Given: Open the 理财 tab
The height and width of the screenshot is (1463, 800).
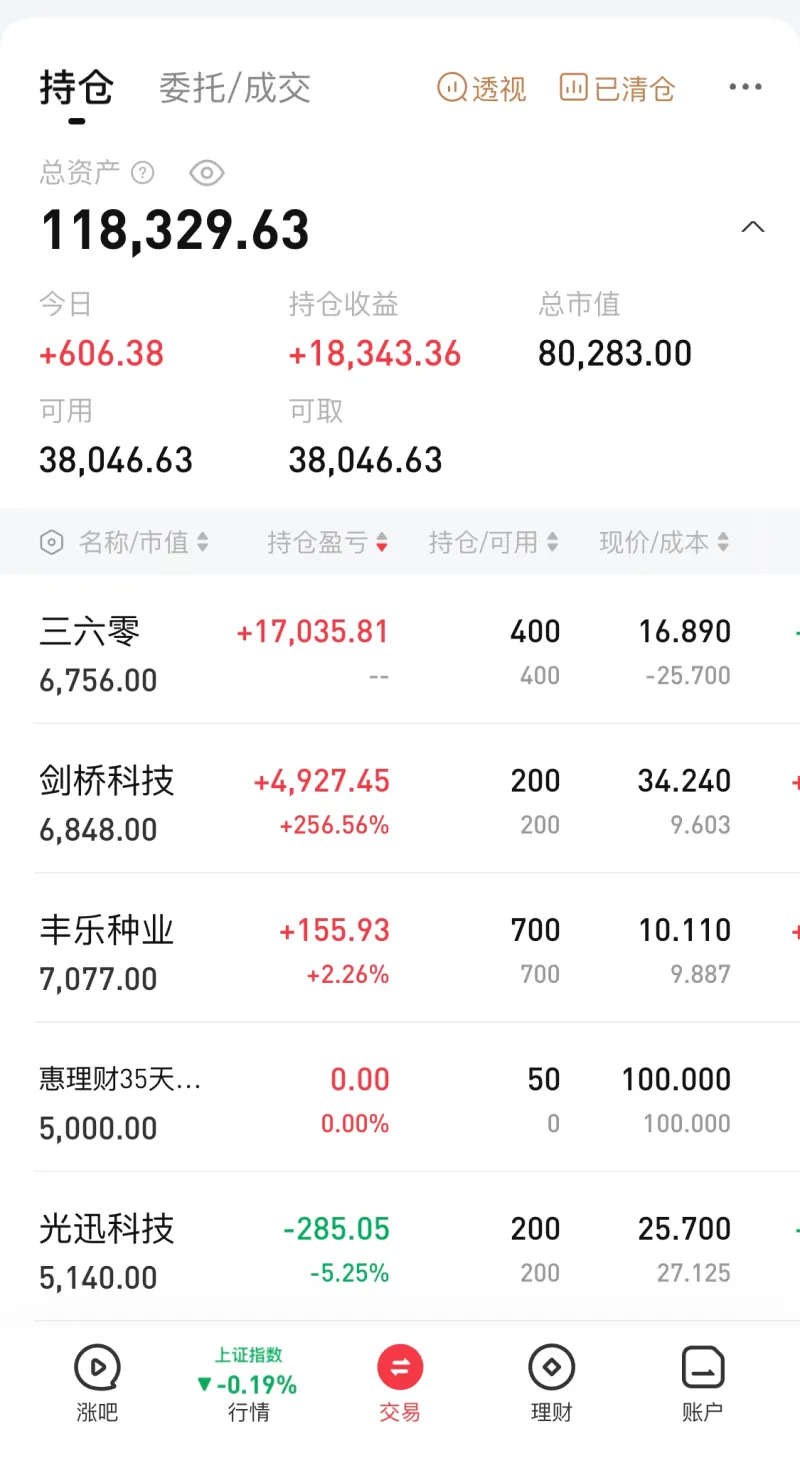Looking at the screenshot, I should pyautogui.click(x=551, y=1385).
